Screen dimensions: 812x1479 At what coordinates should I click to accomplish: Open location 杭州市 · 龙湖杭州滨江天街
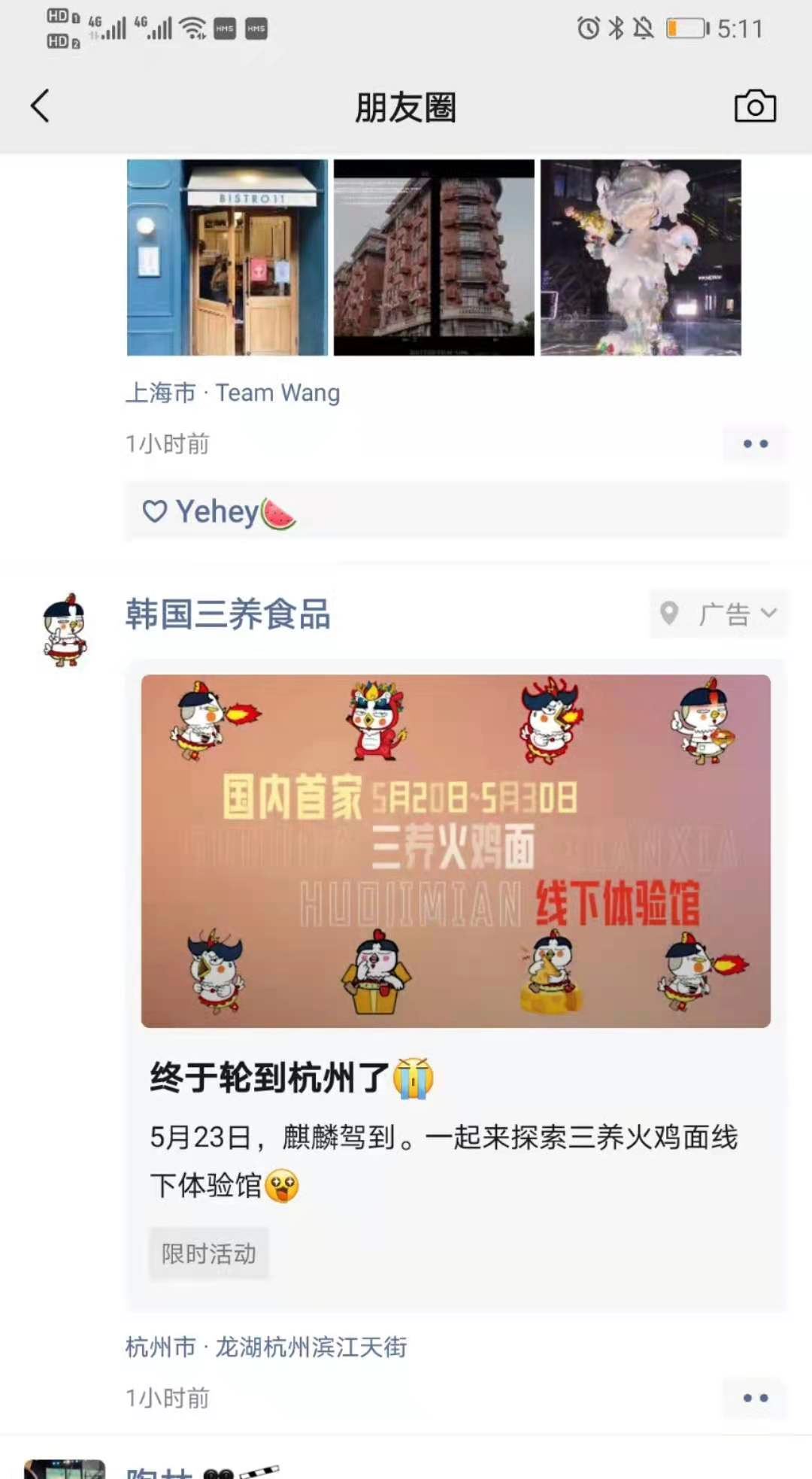coord(266,1347)
